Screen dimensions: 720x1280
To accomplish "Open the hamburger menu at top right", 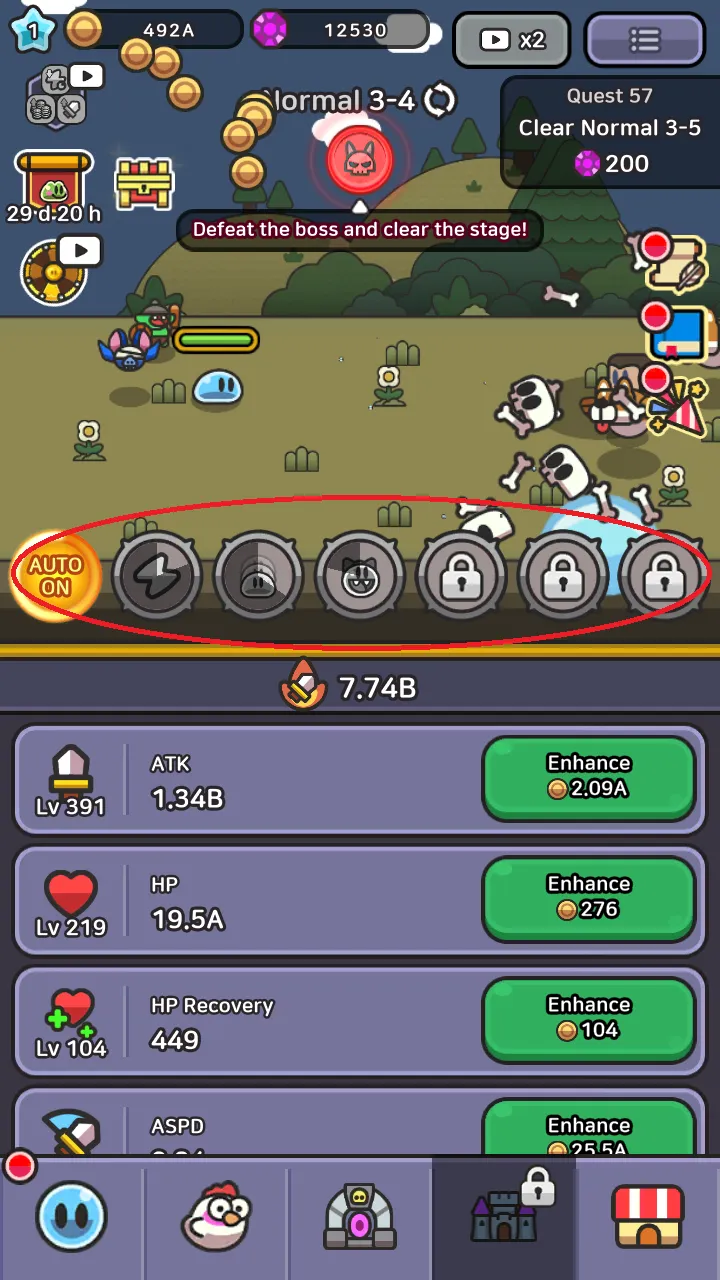I will tap(645, 40).
